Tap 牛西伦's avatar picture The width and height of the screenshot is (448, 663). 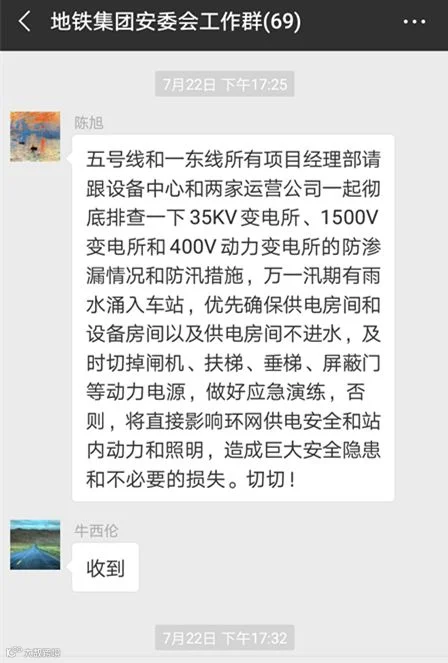(35, 545)
